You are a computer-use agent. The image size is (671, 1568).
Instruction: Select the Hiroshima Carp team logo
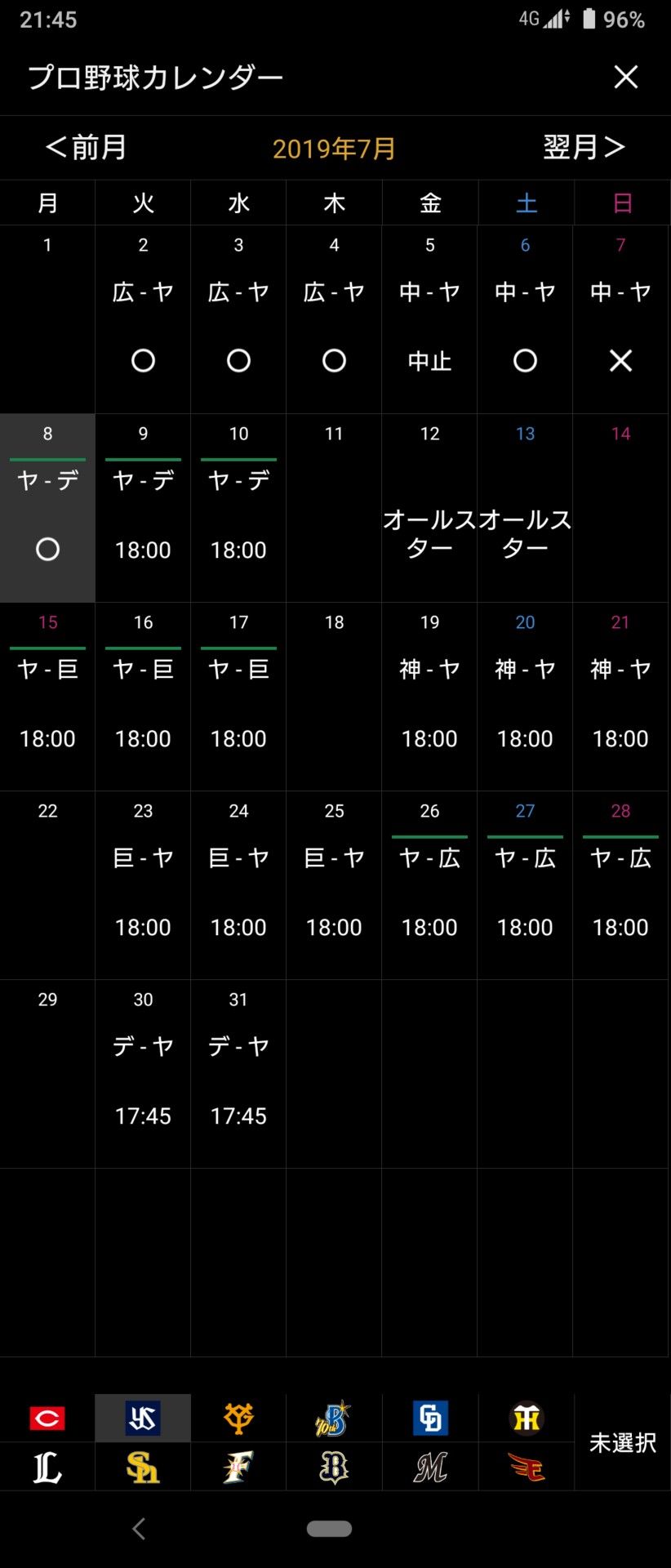(x=47, y=1419)
